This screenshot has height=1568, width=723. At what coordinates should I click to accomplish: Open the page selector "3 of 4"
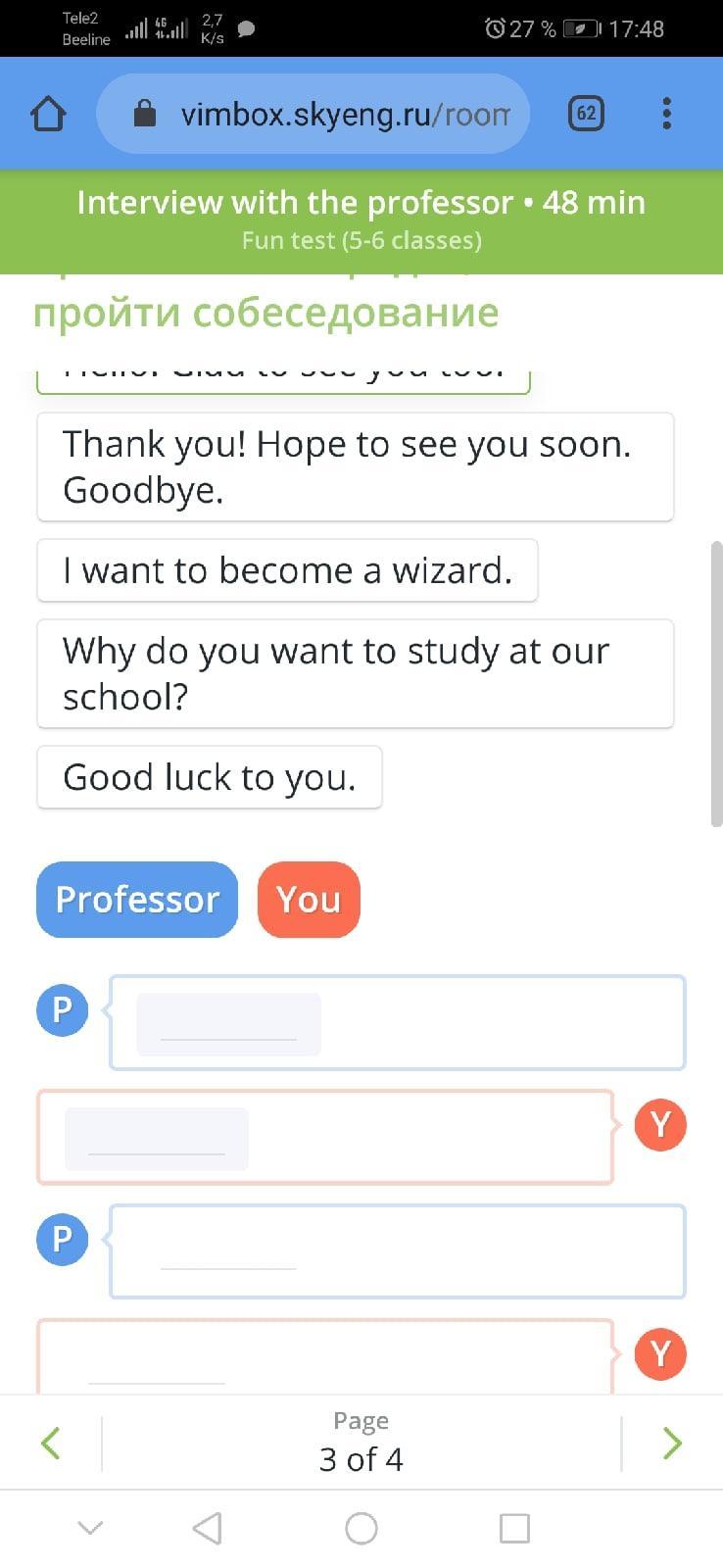pyautogui.click(x=361, y=1443)
